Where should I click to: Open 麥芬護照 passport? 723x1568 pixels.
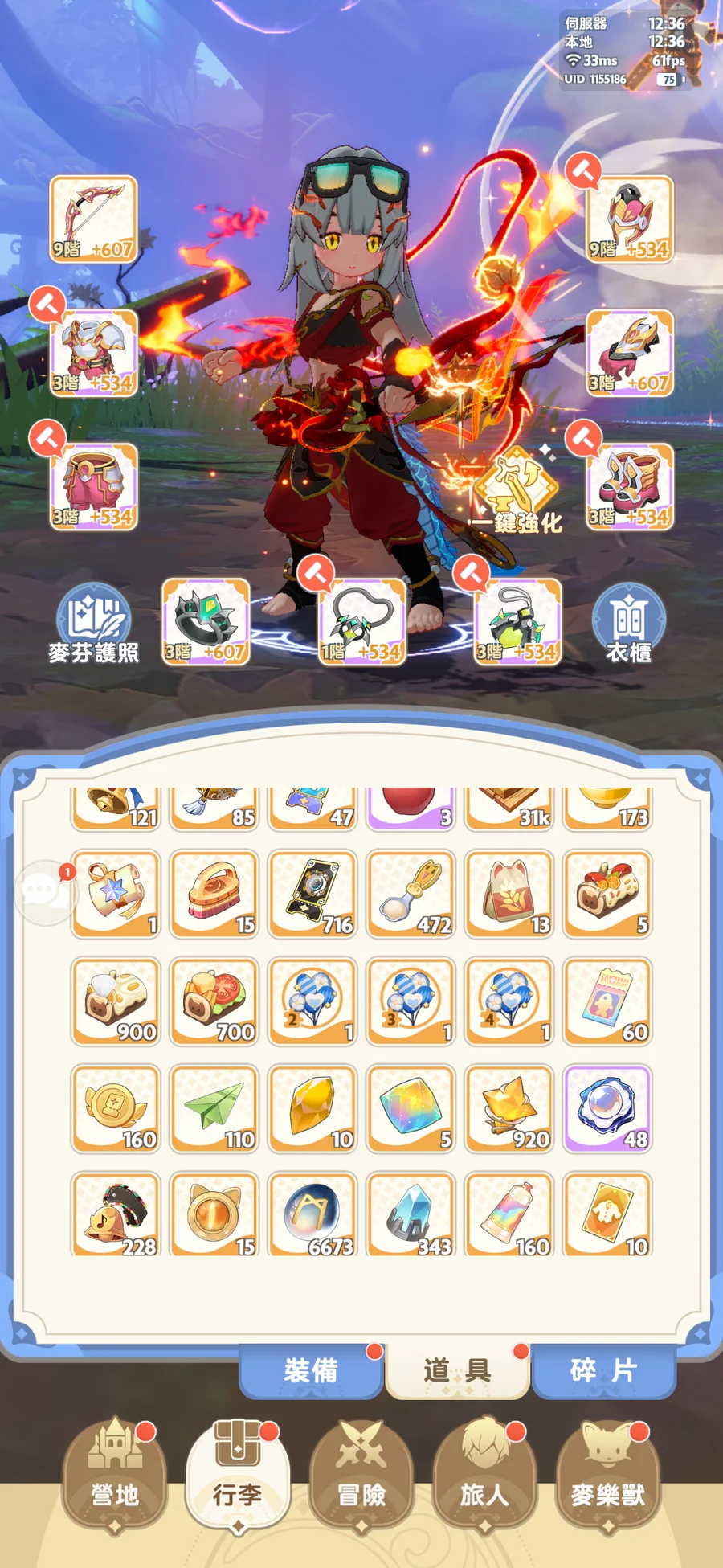click(93, 624)
